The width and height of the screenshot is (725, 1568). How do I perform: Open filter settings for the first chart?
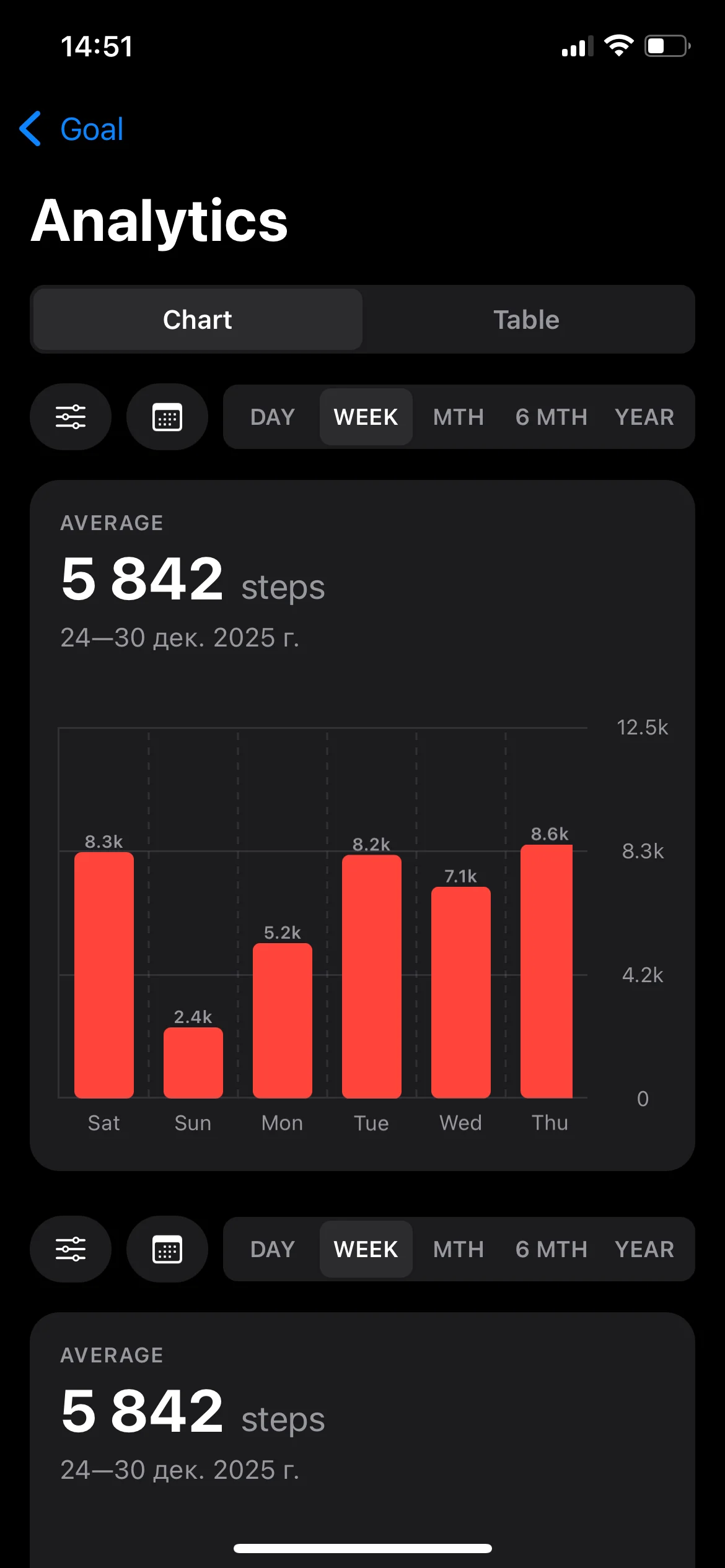click(71, 417)
